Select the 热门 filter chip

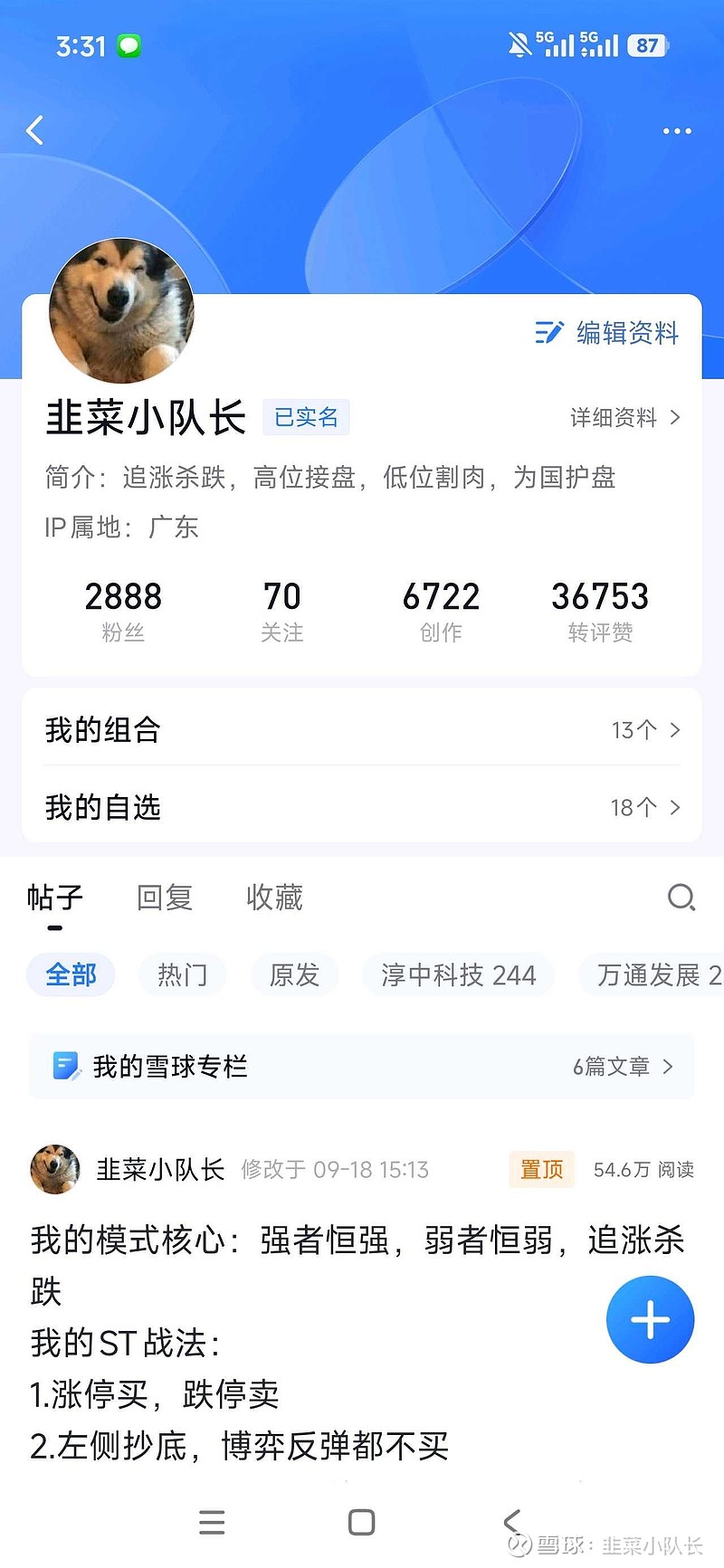pos(182,974)
